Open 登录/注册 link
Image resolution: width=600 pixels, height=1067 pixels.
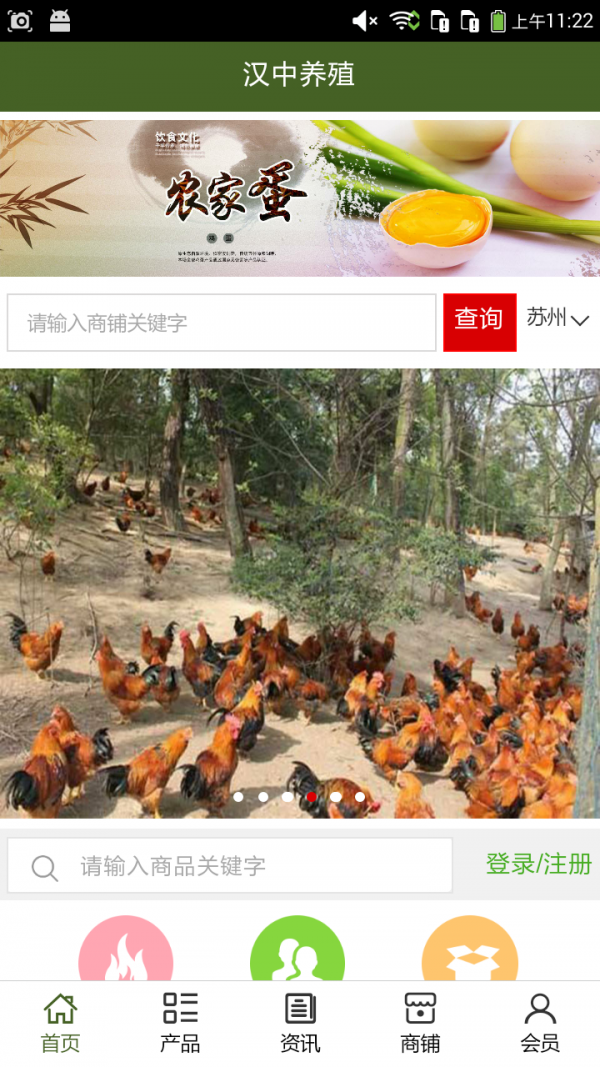(x=538, y=864)
